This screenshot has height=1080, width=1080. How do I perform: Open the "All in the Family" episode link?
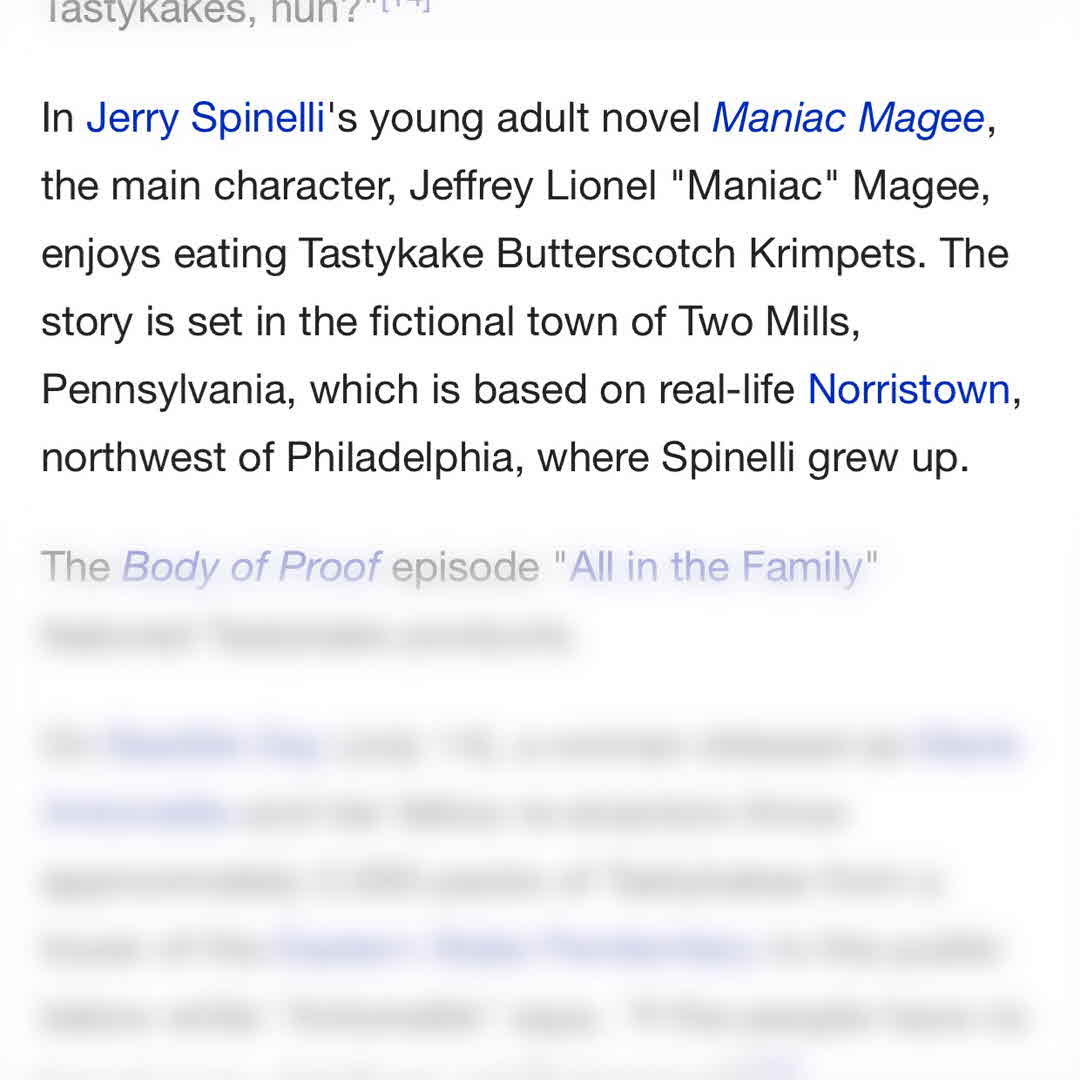pyautogui.click(x=714, y=567)
